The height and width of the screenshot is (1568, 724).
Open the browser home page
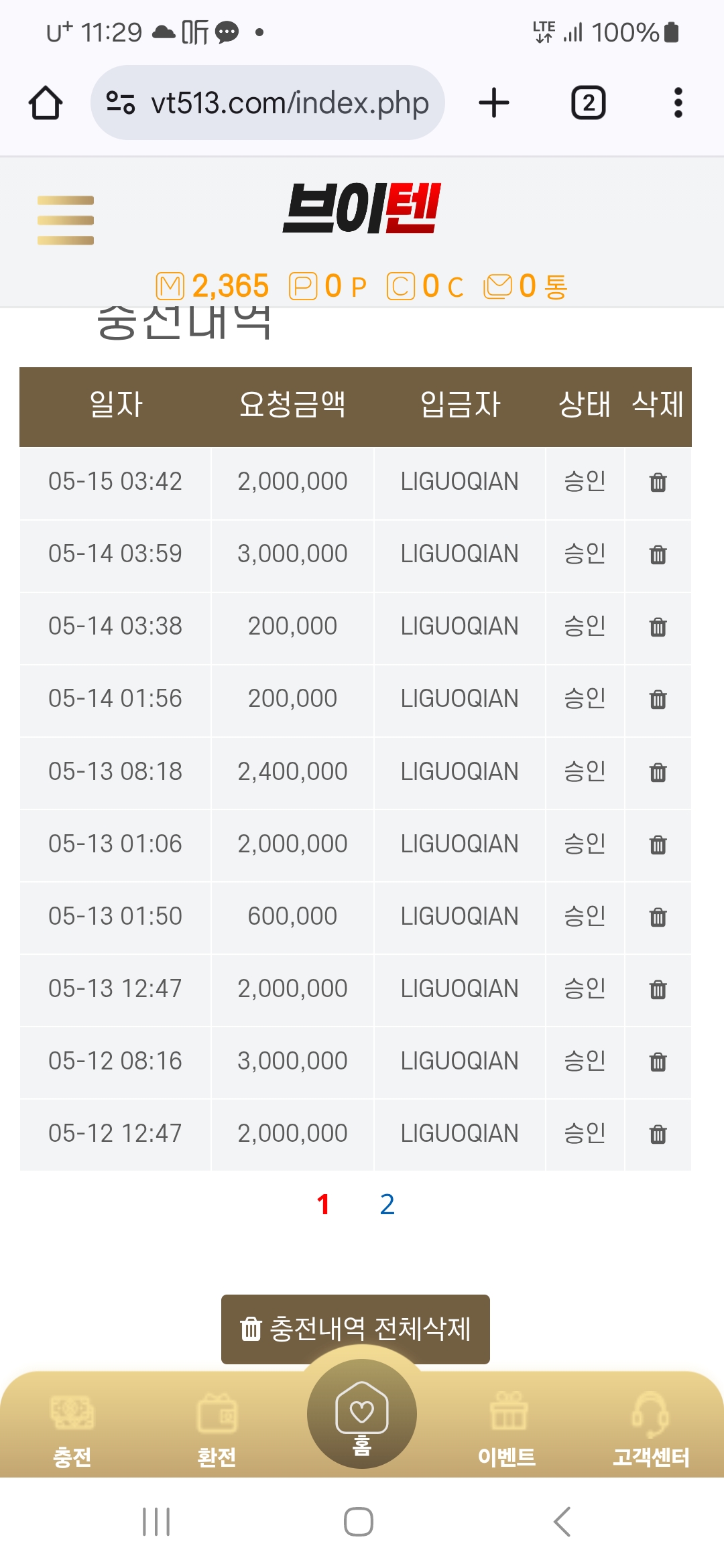coord(46,103)
